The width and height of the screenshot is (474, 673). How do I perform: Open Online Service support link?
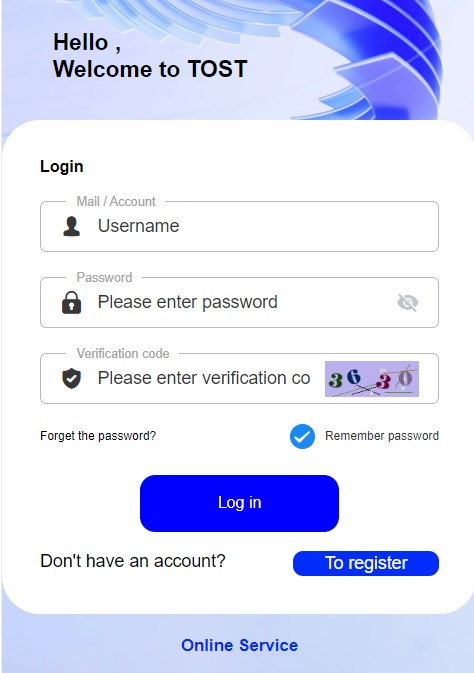239,645
